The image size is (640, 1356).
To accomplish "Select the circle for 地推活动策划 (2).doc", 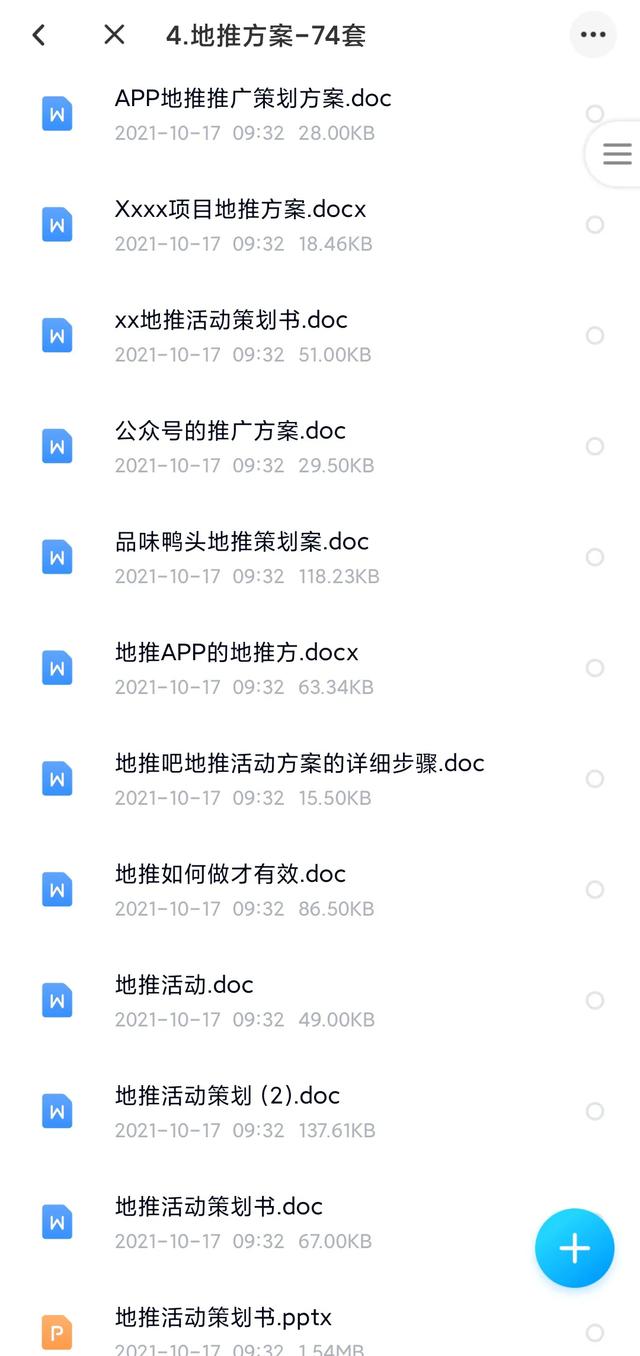I will (x=595, y=1112).
